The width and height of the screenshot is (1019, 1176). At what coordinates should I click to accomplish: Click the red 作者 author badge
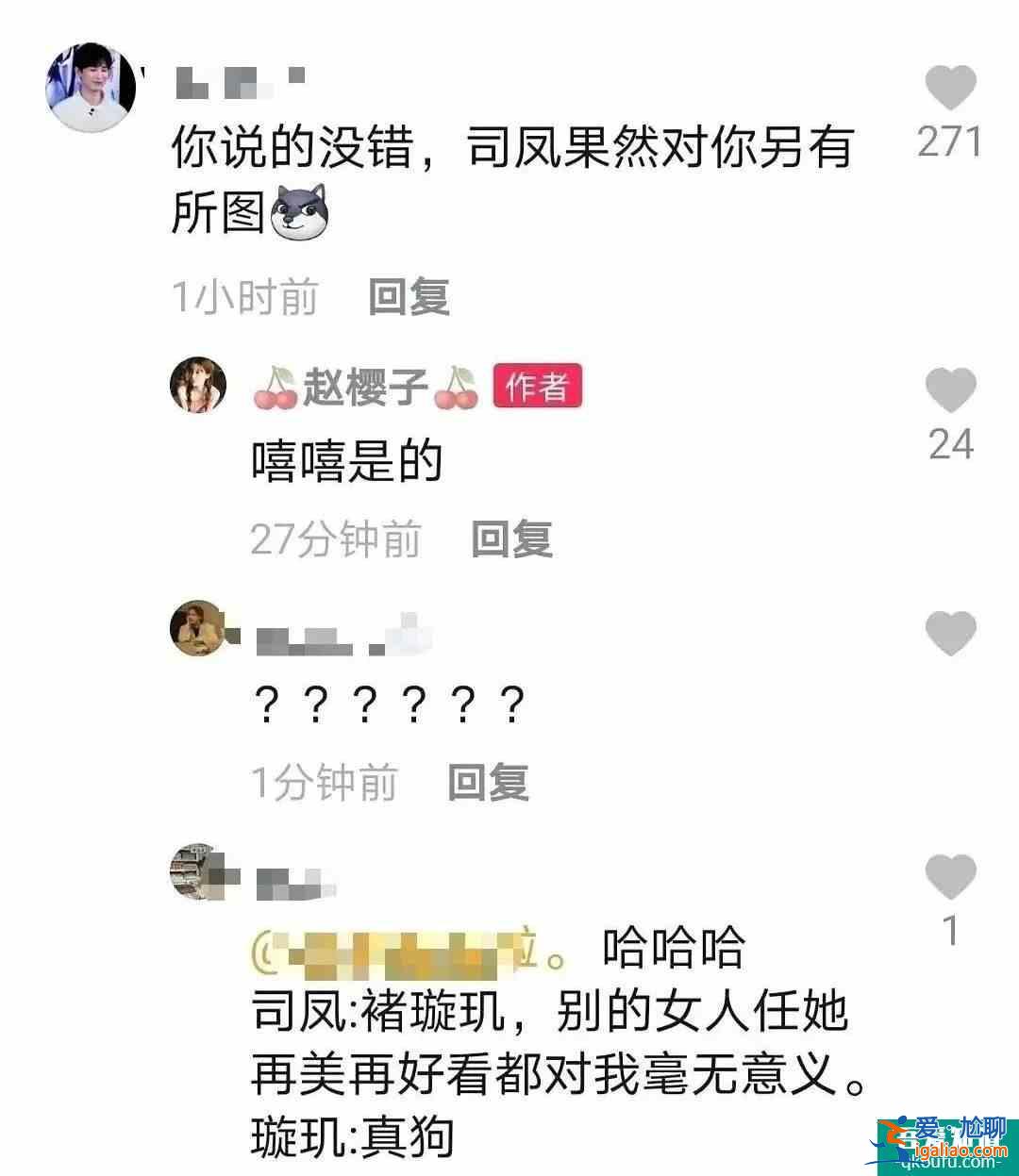click(537, 387)
